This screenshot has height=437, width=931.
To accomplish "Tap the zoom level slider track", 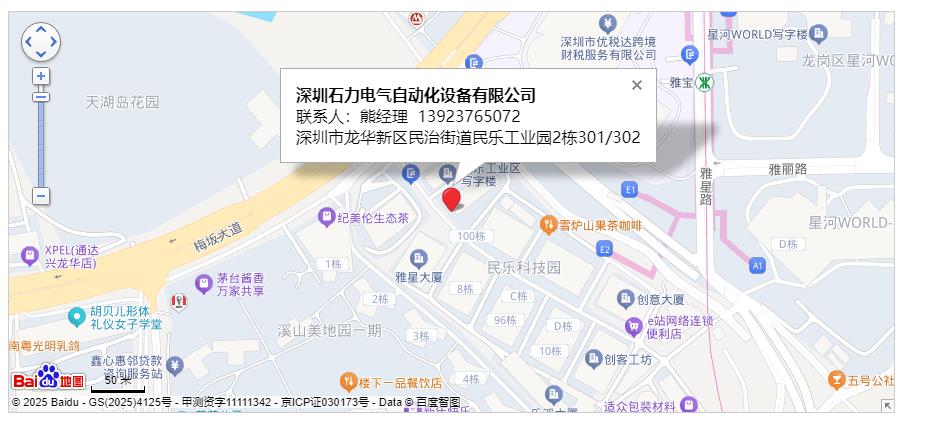I will (x=41, y=140).
